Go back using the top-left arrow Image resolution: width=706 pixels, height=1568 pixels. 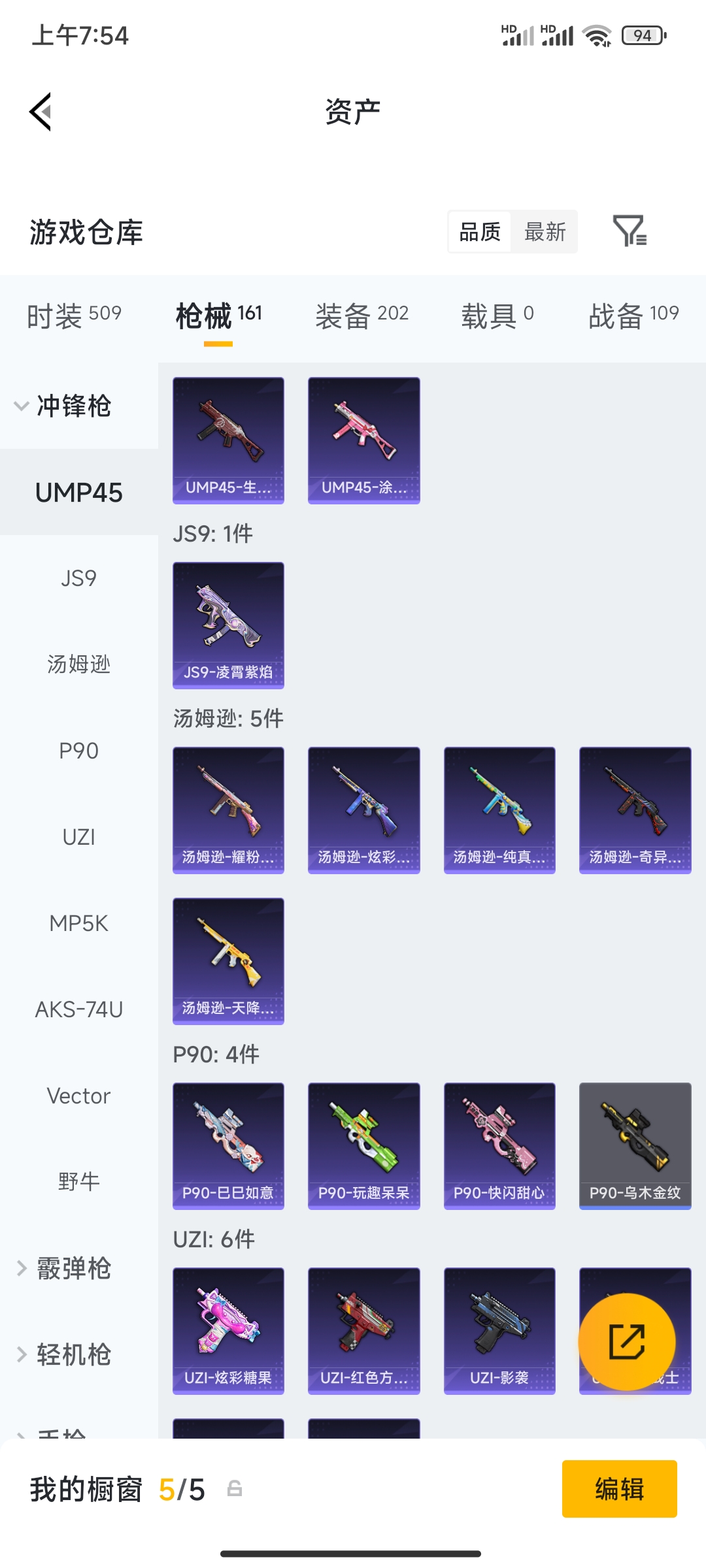41,112
